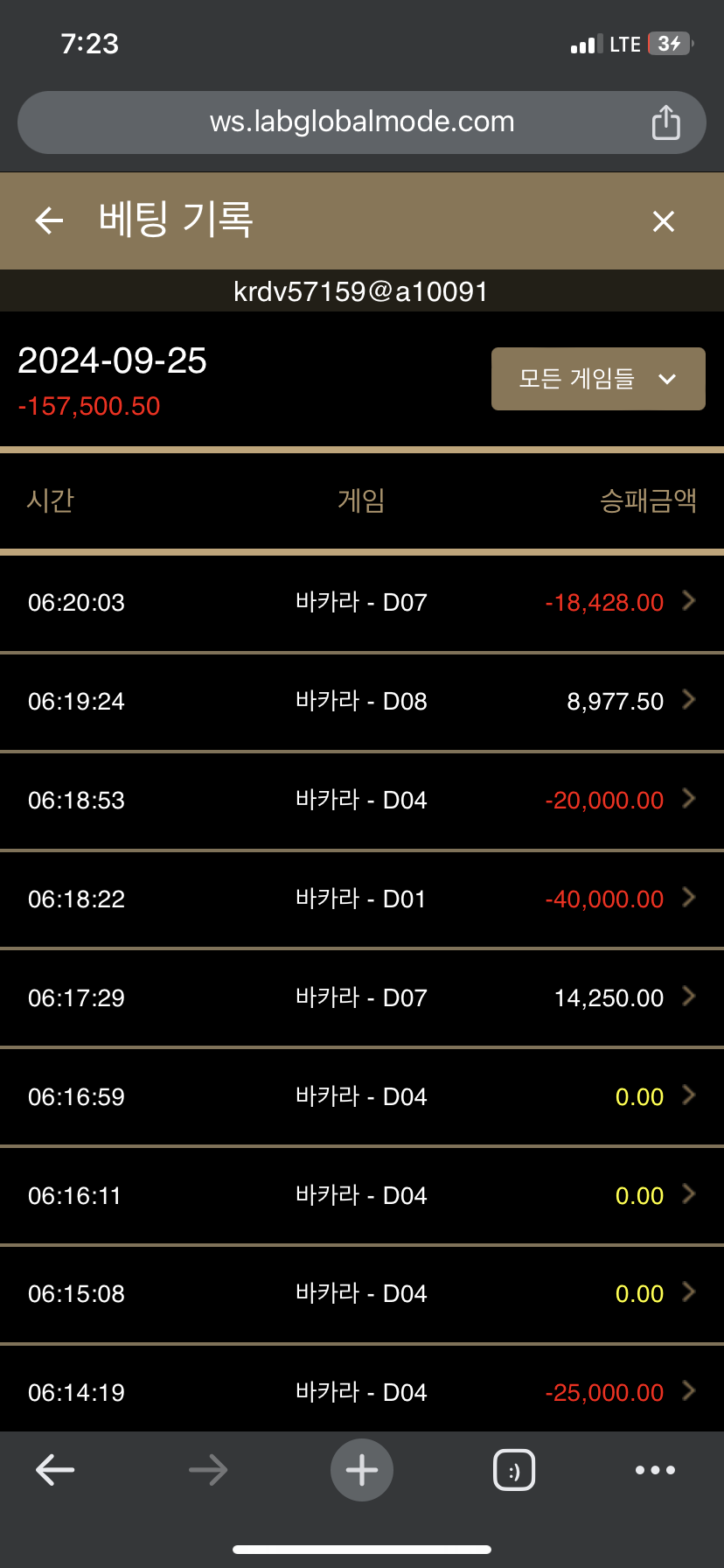The image size is (724, 1568).
Task: Open the 06:20:03 바카라 D07 record
Action: (362, 602)
